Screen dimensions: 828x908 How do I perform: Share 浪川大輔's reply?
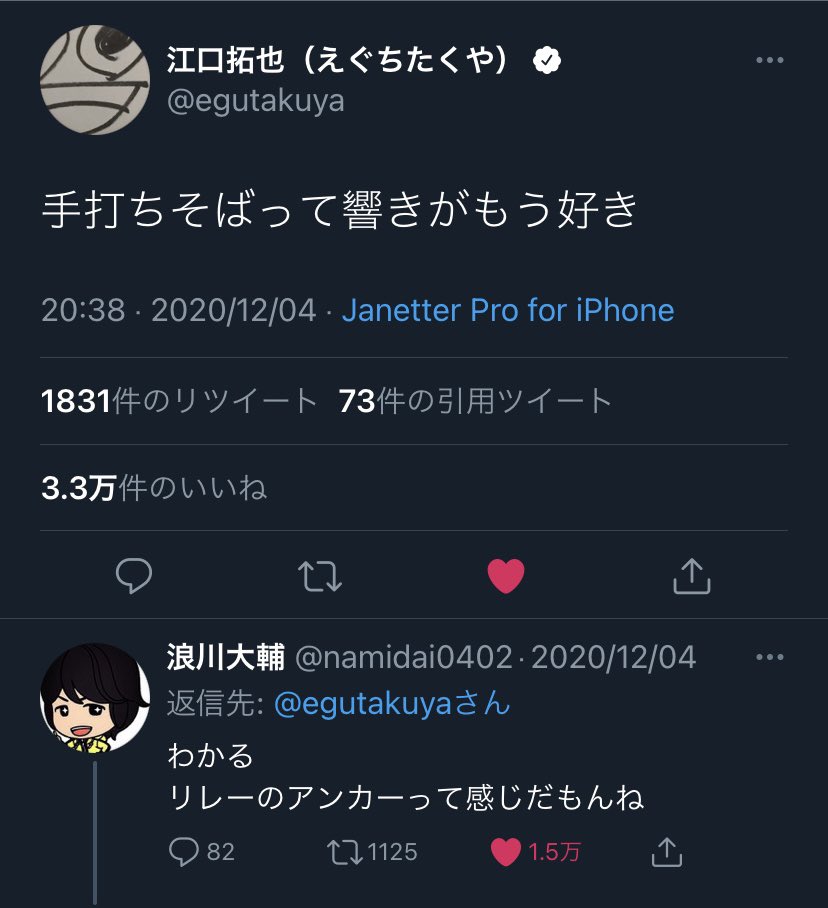point(668,852)
